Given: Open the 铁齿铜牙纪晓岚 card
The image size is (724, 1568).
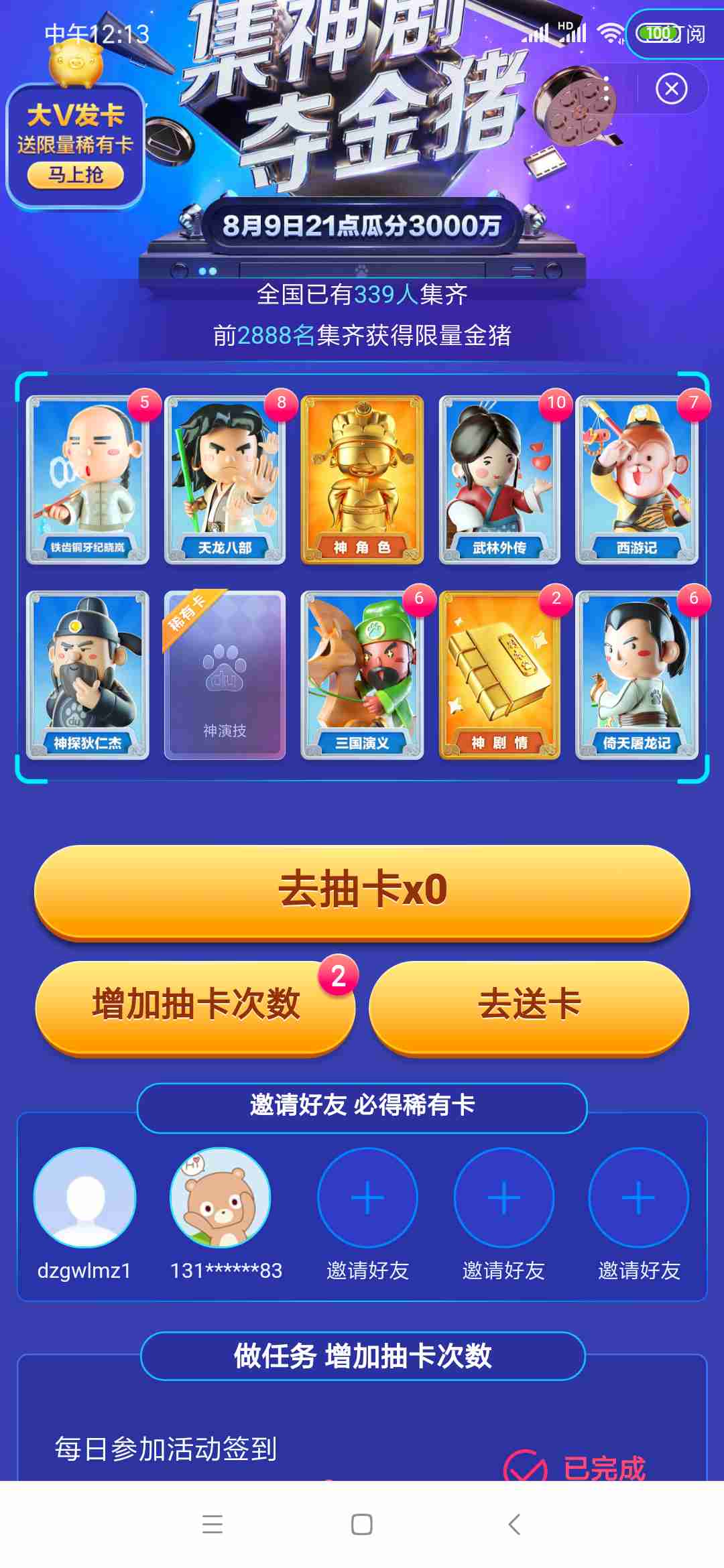Looking at the screenshot, I should [x=87, y=480].
